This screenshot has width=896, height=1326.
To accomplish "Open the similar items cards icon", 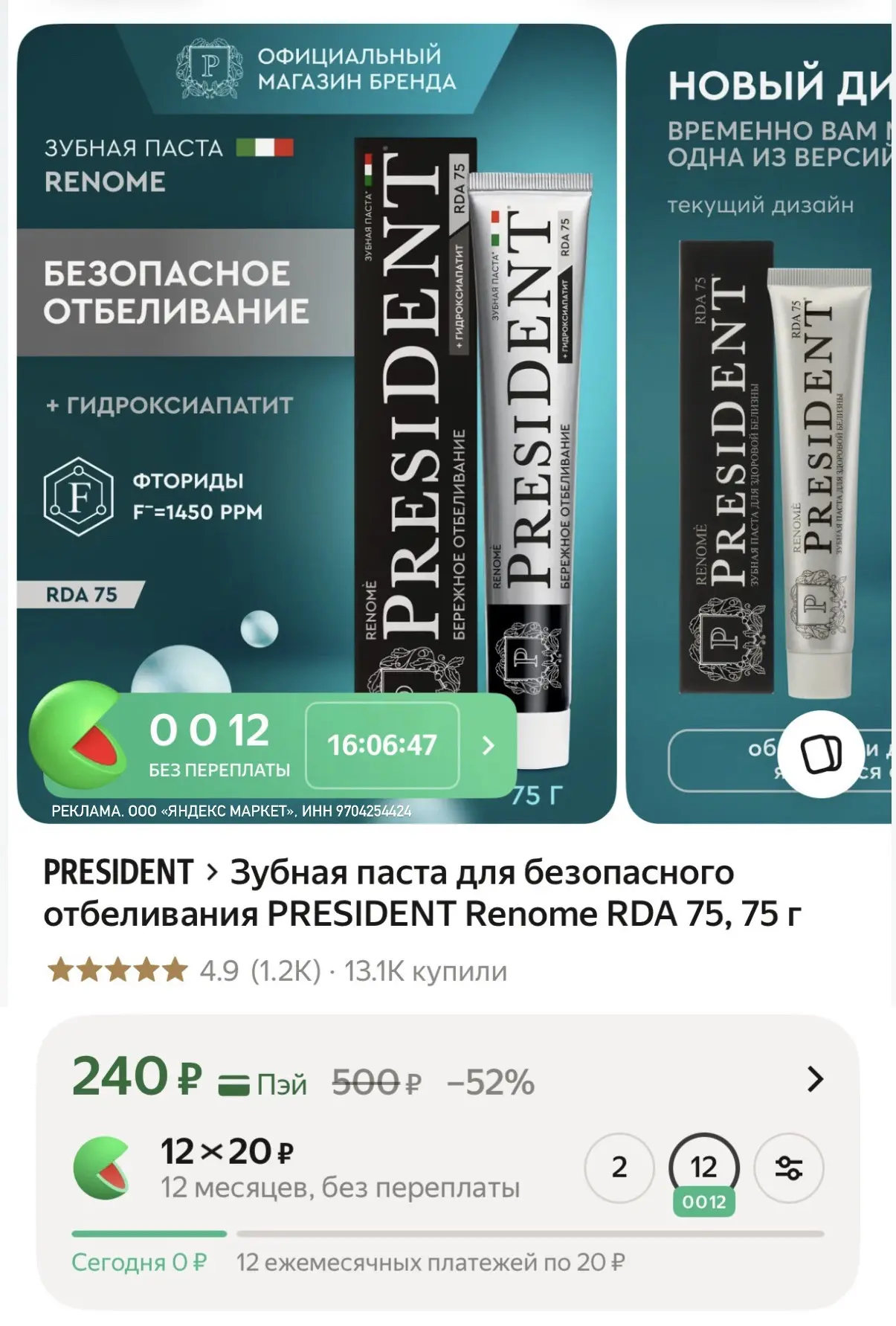I will click(822, 754).
